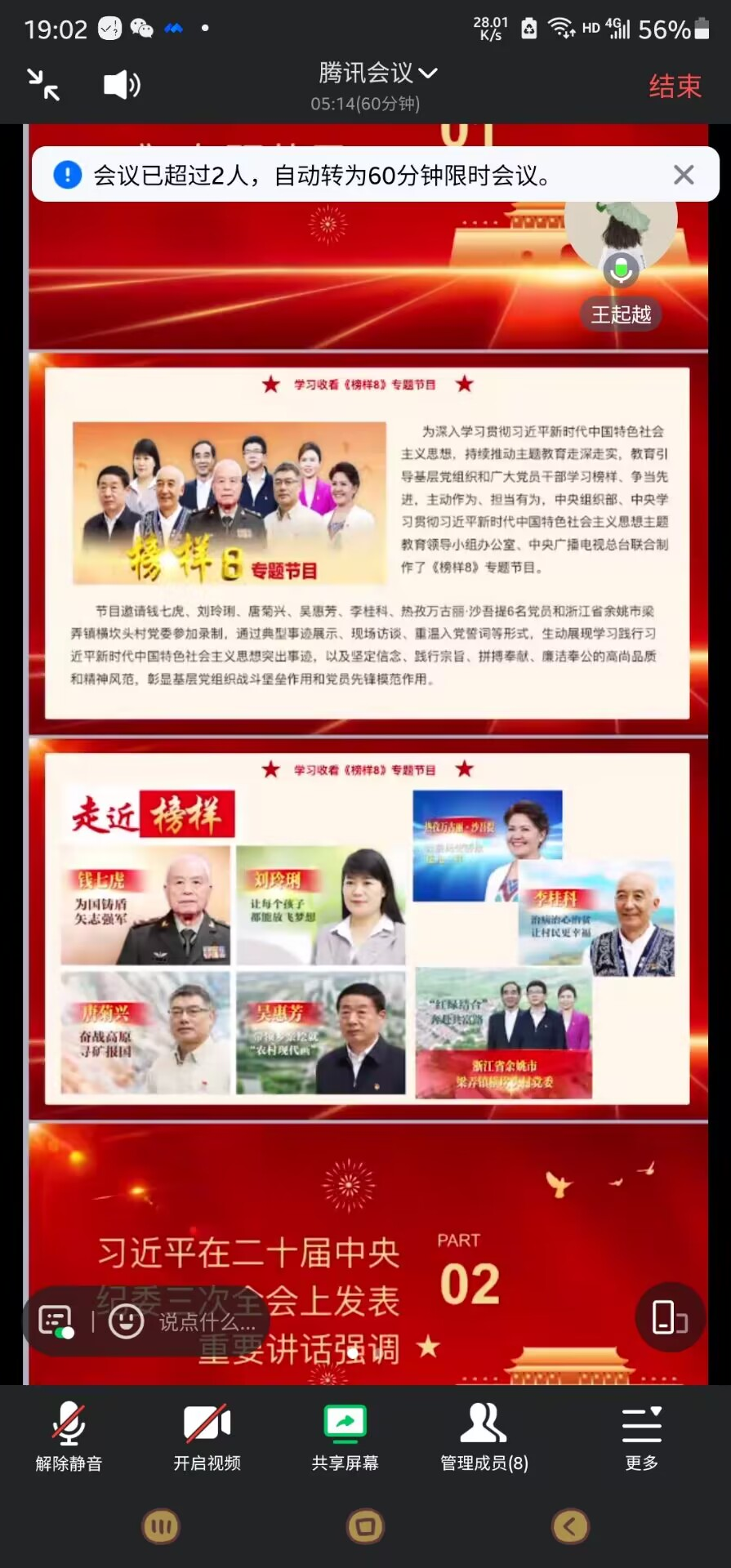Turn on camera with 开启视频
This screenshot has width=731, height=1568.
pyautogui.click(x=207, y=1436)
